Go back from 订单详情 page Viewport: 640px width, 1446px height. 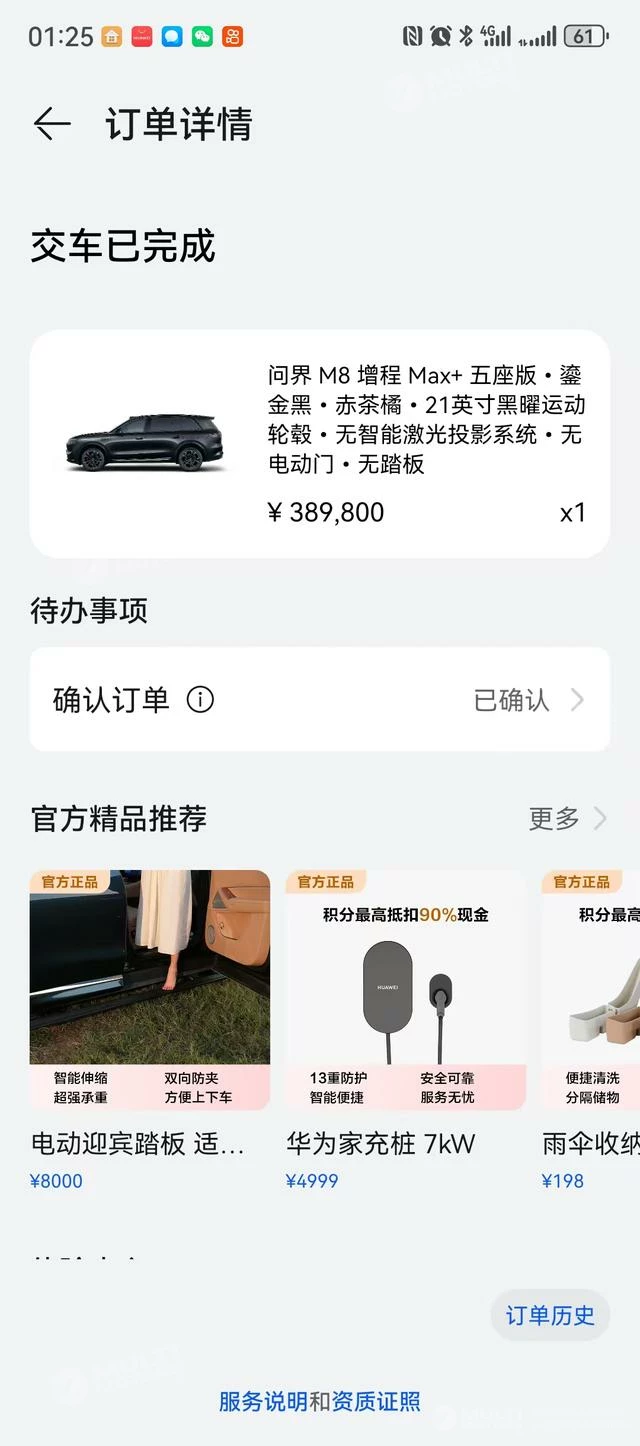(52, 124)
